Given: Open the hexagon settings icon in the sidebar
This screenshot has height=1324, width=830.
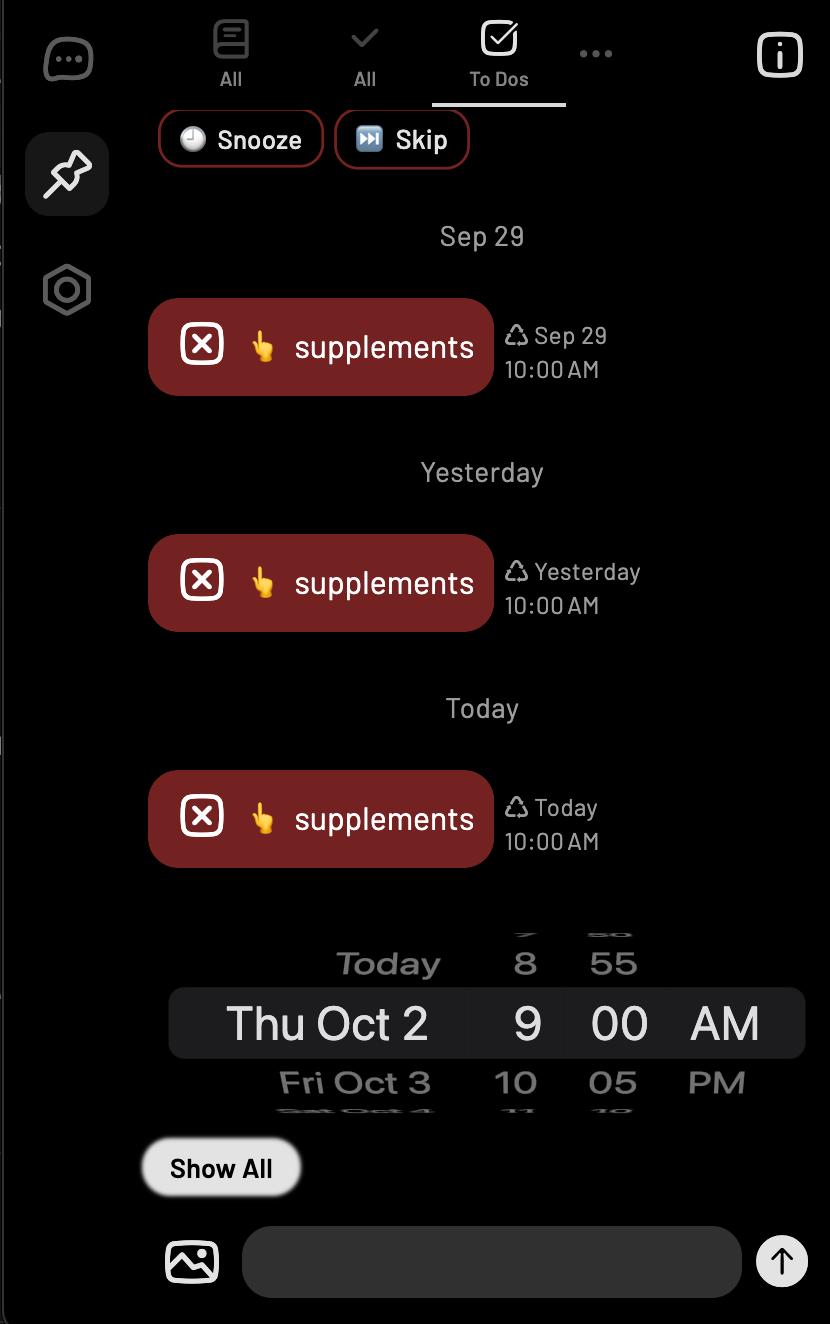Looking at the screenshot, I should 66,290.
